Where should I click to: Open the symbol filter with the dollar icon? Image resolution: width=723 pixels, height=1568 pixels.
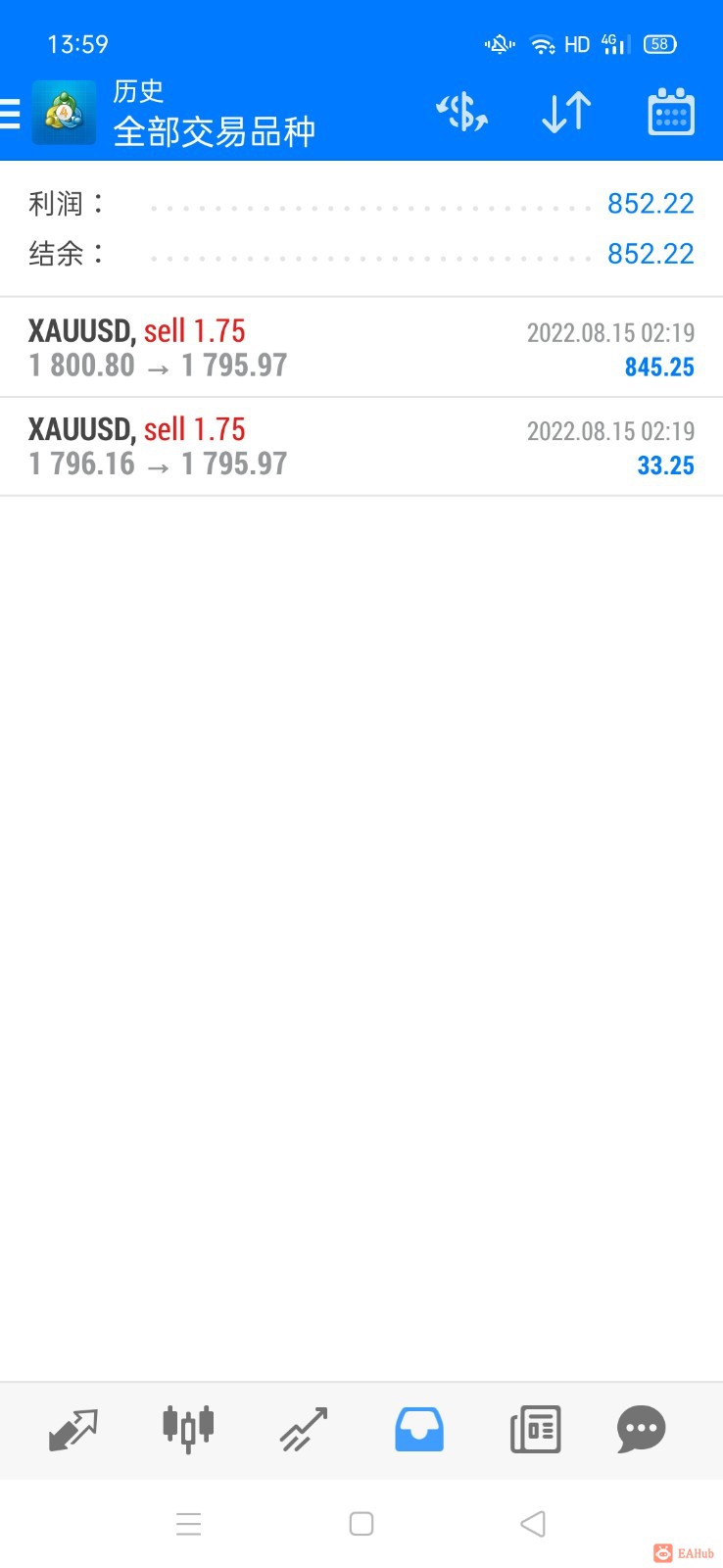pyautogui.click(x=461, y=113)
